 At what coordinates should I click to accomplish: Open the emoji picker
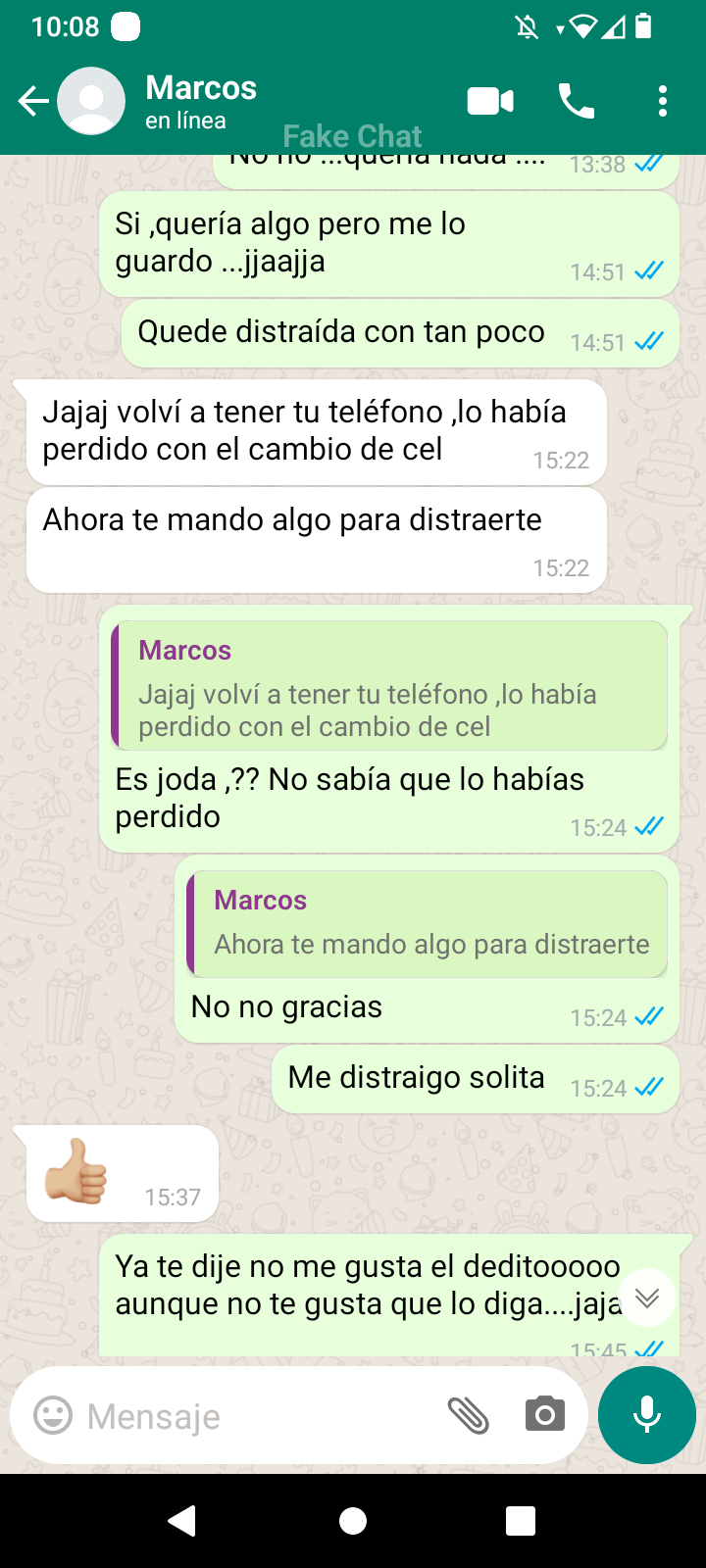pyautogui.click(x=53, y=1416)
